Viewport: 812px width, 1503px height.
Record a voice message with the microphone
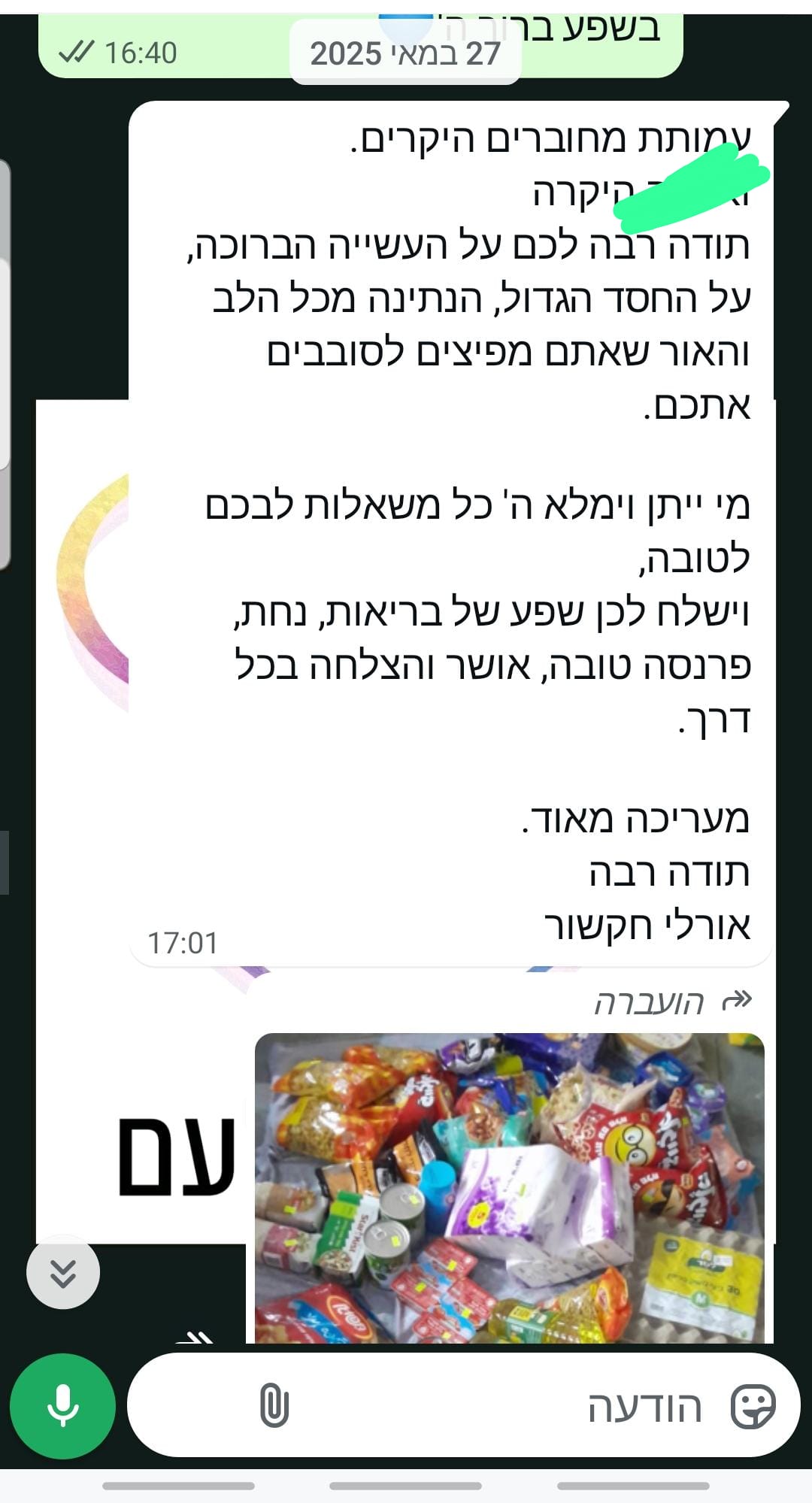pos(62,1406)
